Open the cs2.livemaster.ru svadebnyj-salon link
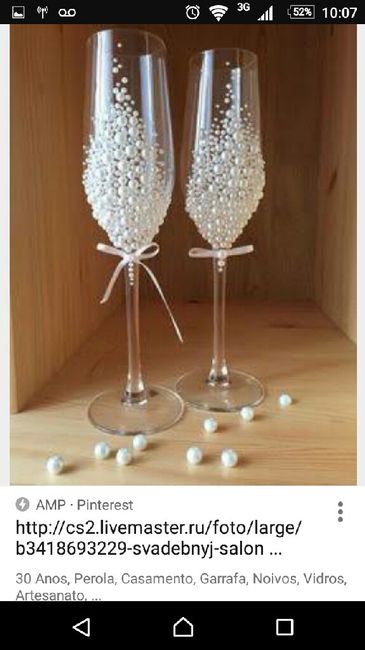Image resolution: width=365 pixels, height=650 pixels. pyautogui.click(x=159, y=538)
